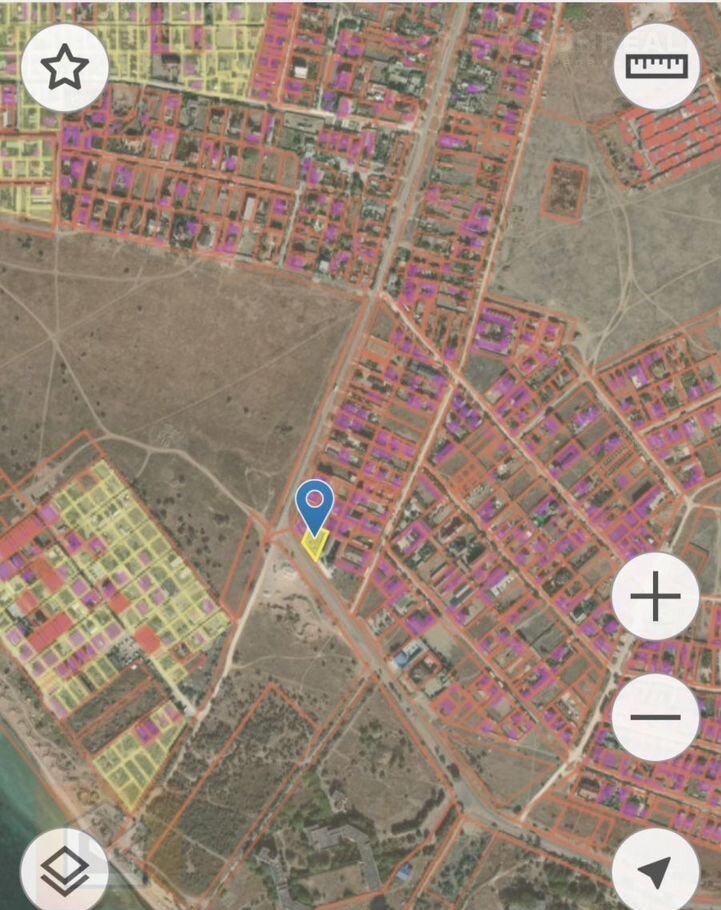Save this location with the star button
The image size is (721, 910).
click(65, 67)
